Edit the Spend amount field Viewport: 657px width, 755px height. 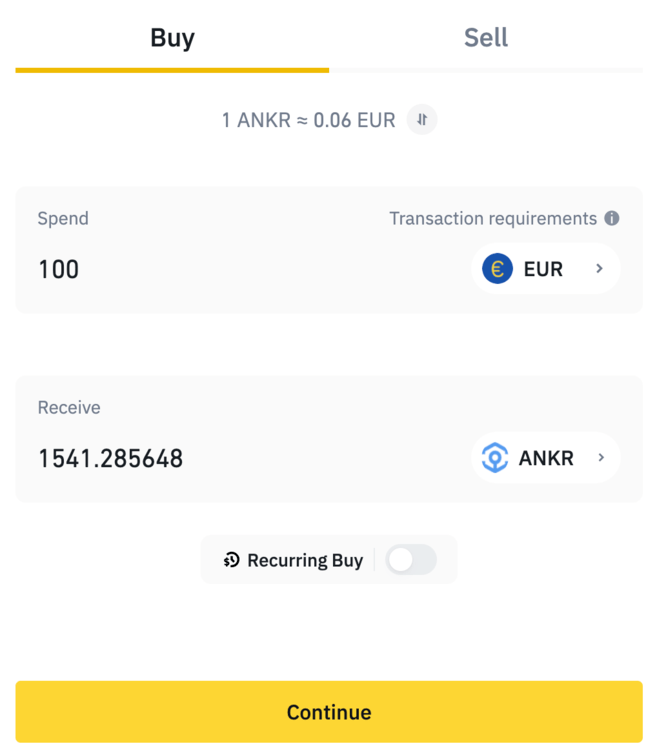pos(200,269)
